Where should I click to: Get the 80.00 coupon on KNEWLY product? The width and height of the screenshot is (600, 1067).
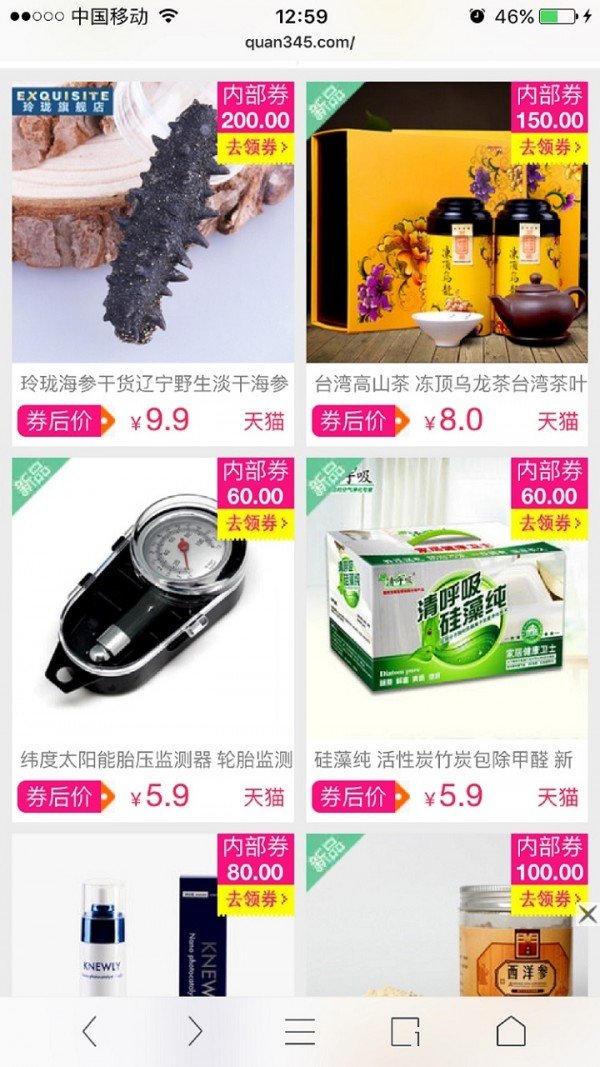click(x=257, y=898)
